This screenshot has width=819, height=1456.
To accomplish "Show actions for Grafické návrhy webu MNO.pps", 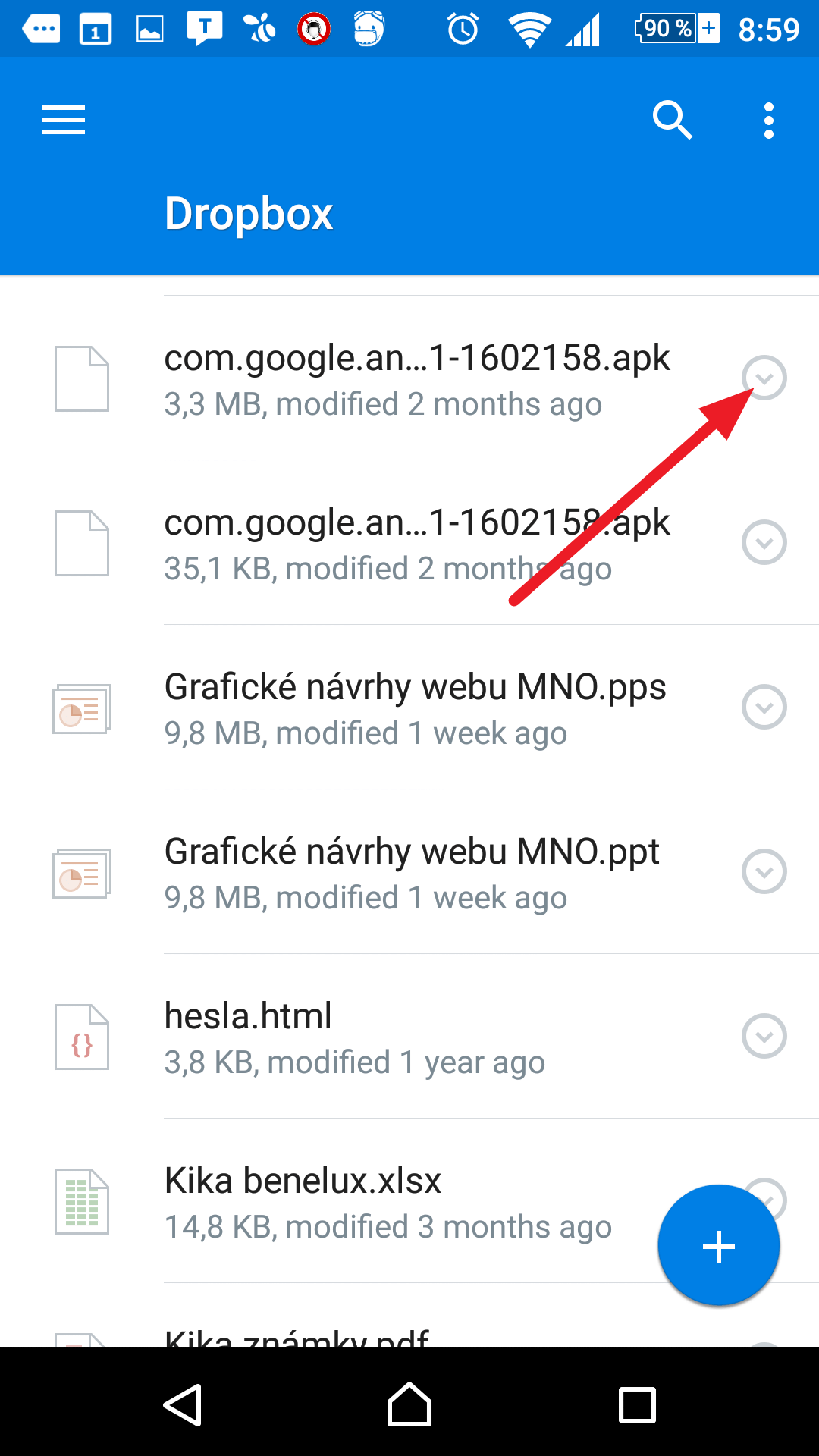I will tap(764, 707).
